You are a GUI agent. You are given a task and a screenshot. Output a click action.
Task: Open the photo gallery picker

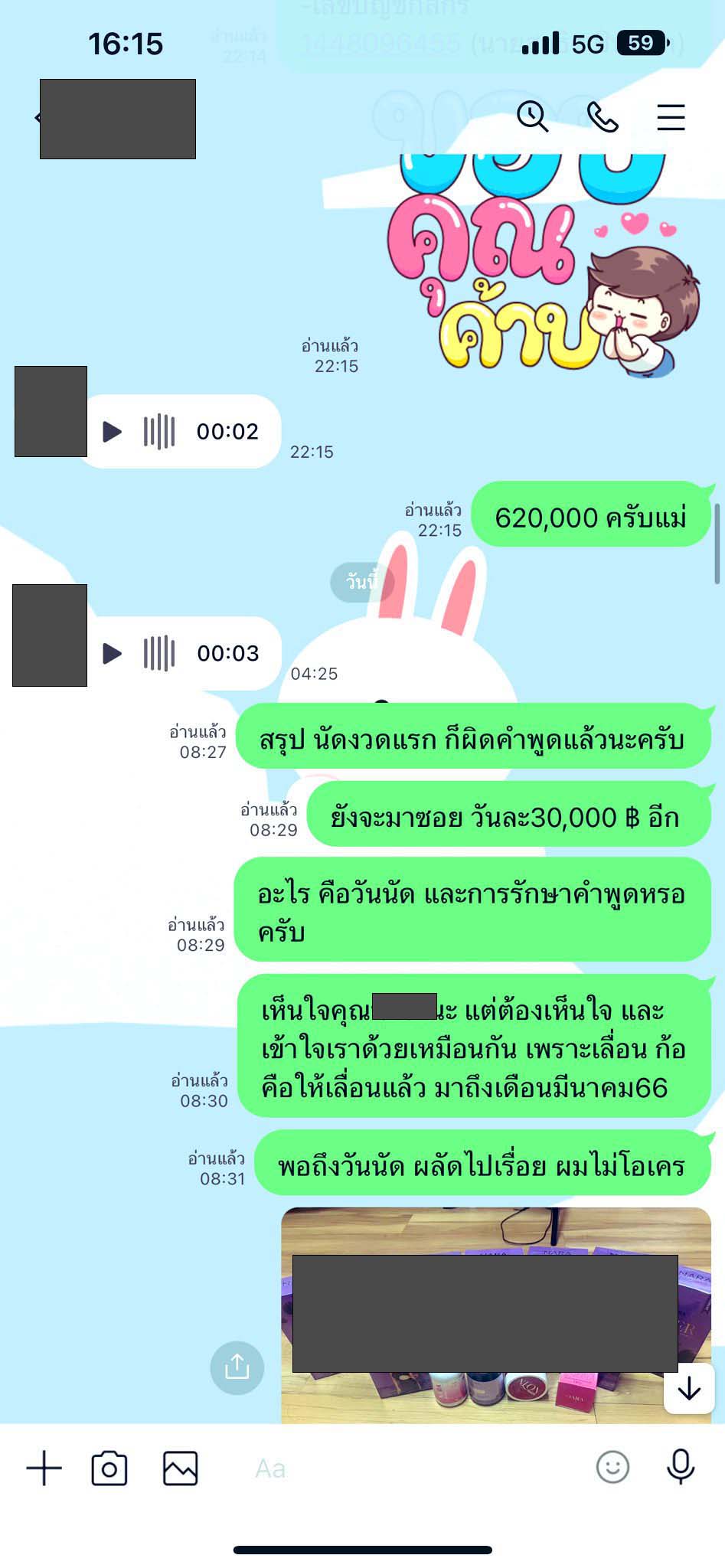point(181,1468)
